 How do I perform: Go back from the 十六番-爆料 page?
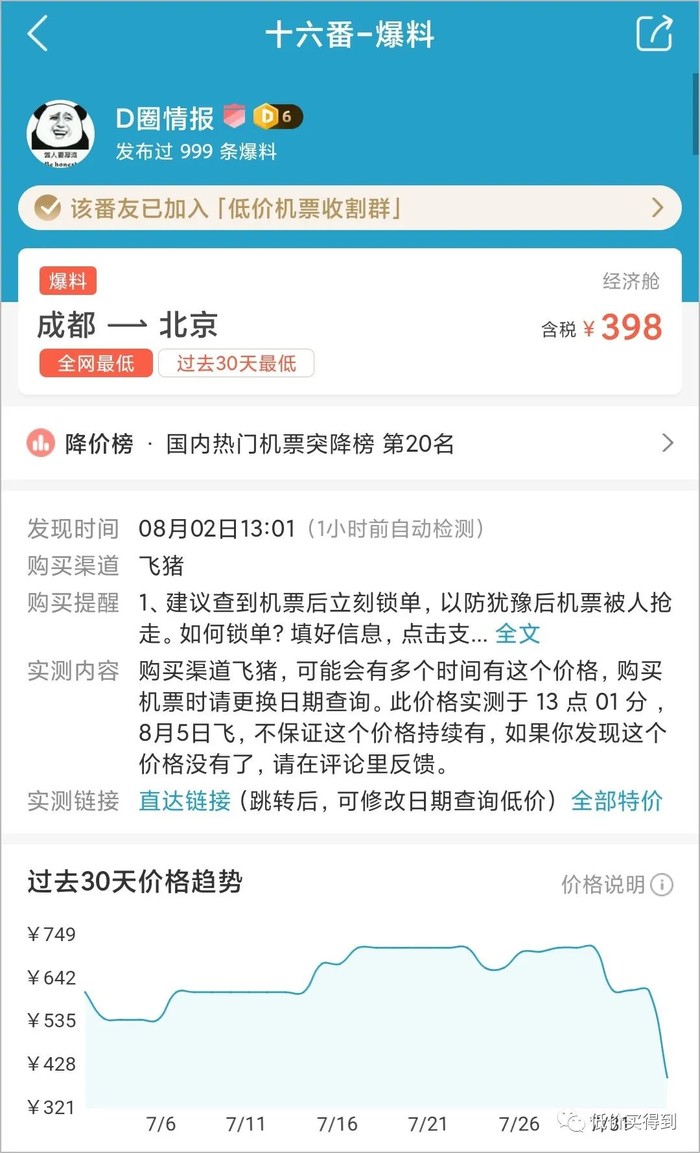pyautogui.click(x=38, y=34)
